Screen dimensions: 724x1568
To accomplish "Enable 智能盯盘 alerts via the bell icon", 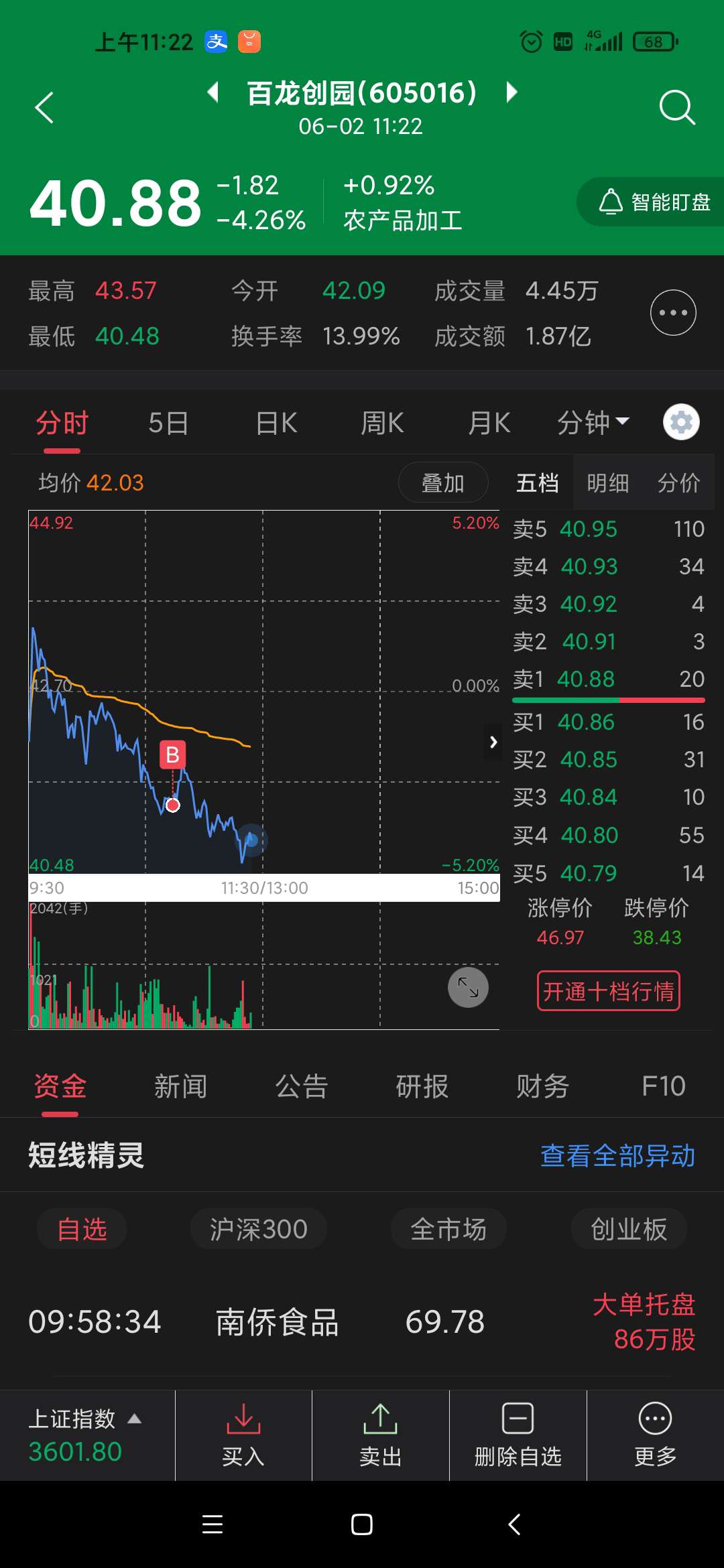I will (648, 201).
